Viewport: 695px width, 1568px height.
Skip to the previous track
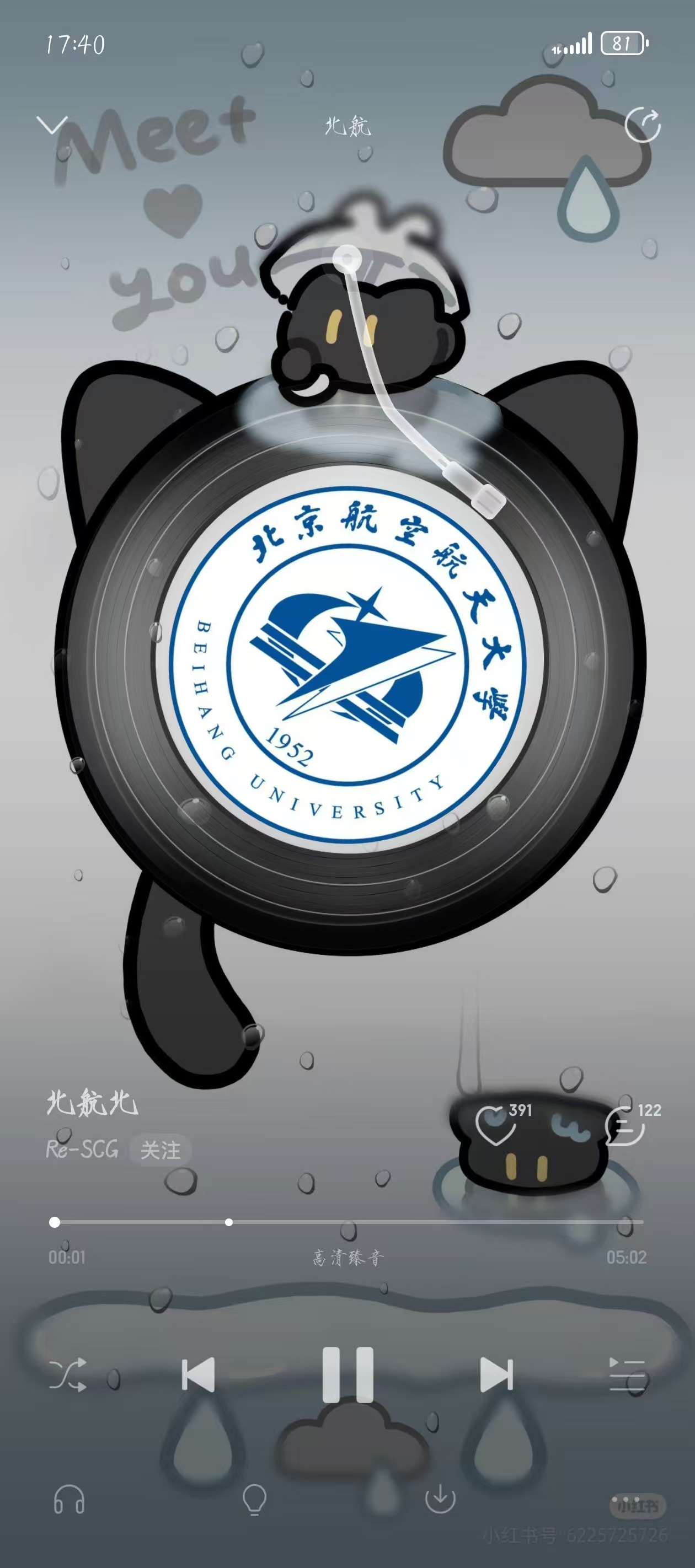(x=199, y=1374)
